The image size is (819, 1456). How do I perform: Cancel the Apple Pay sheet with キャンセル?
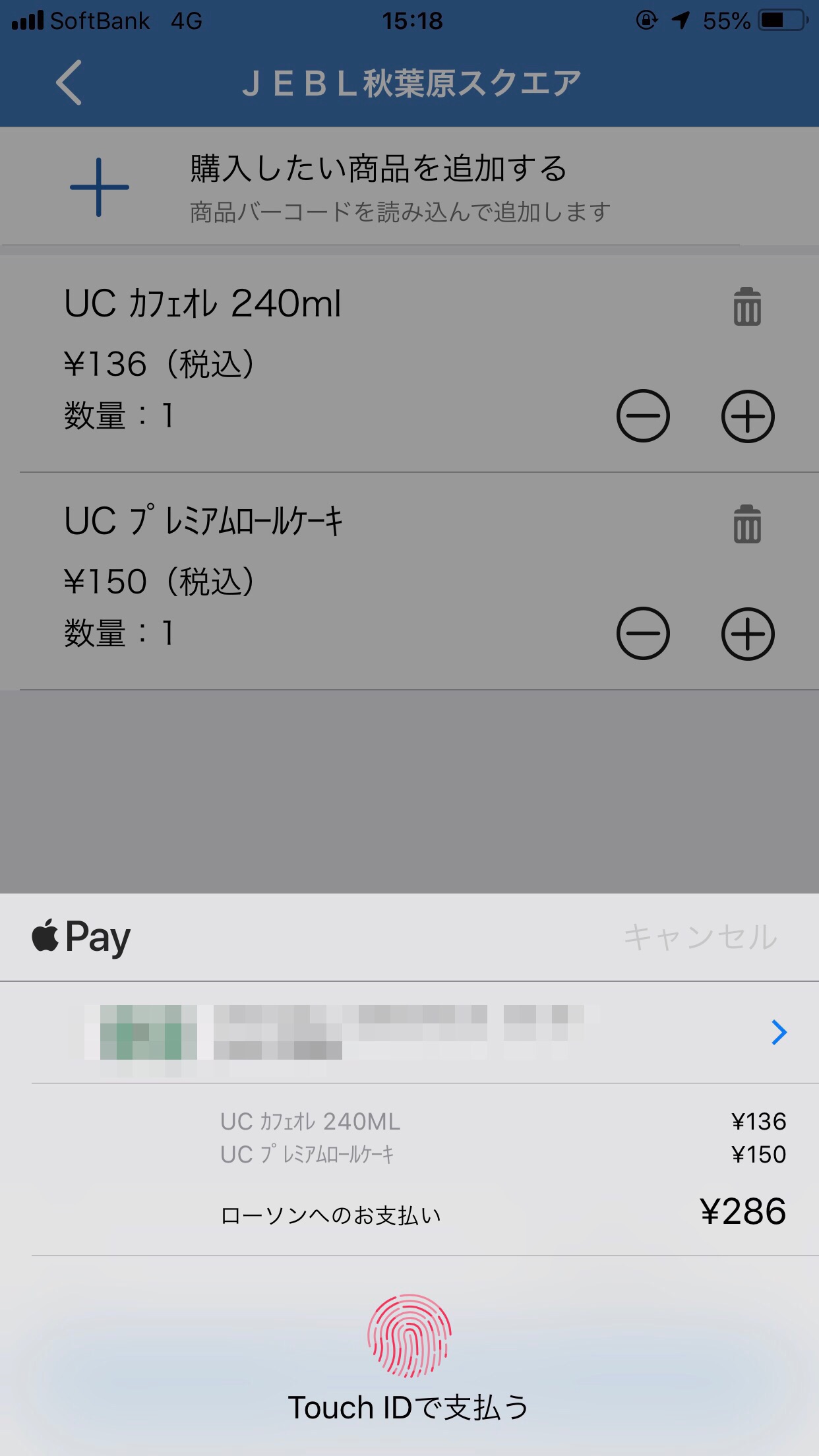(700, 937)
